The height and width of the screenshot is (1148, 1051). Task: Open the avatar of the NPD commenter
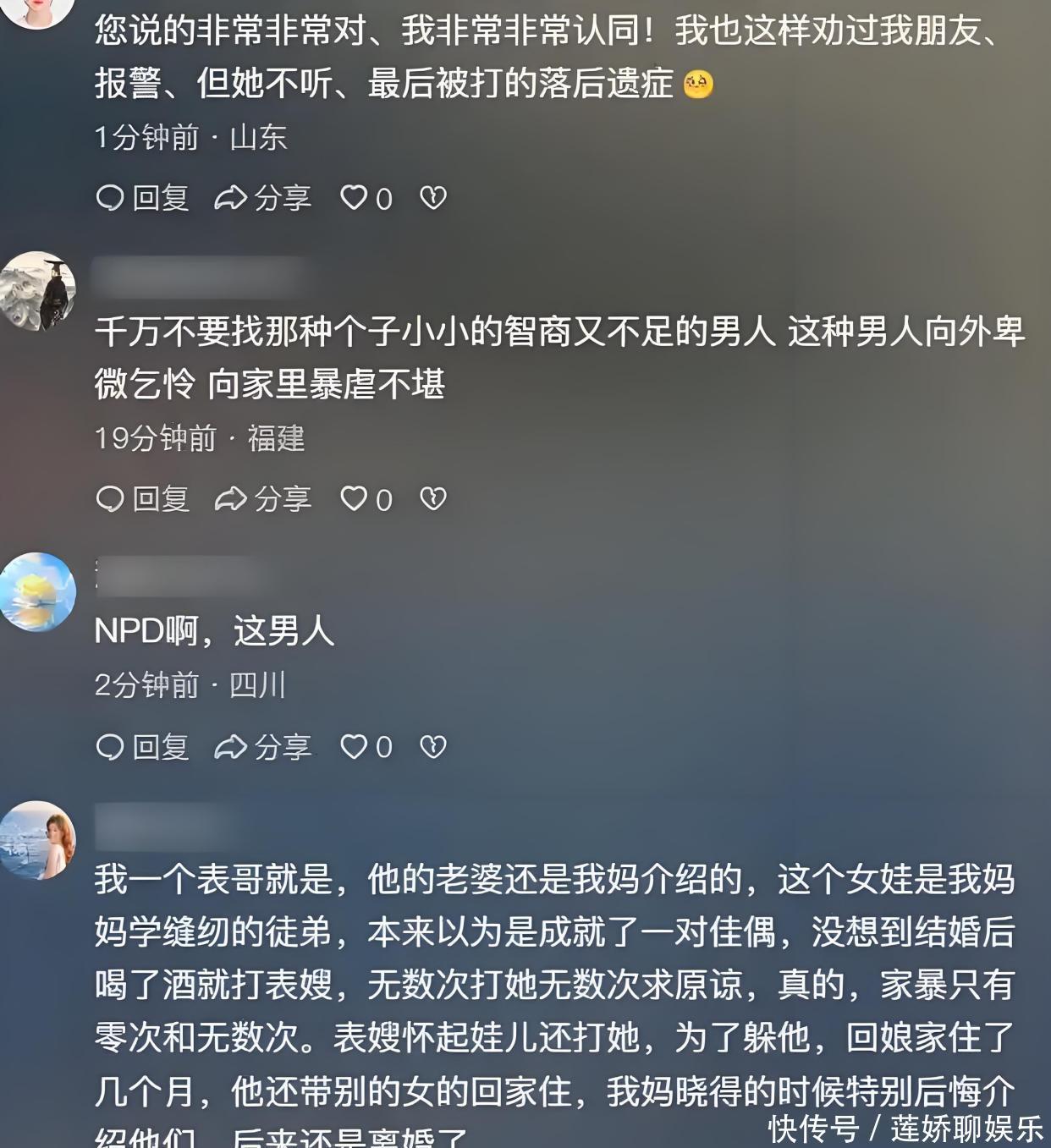(38, 591)
